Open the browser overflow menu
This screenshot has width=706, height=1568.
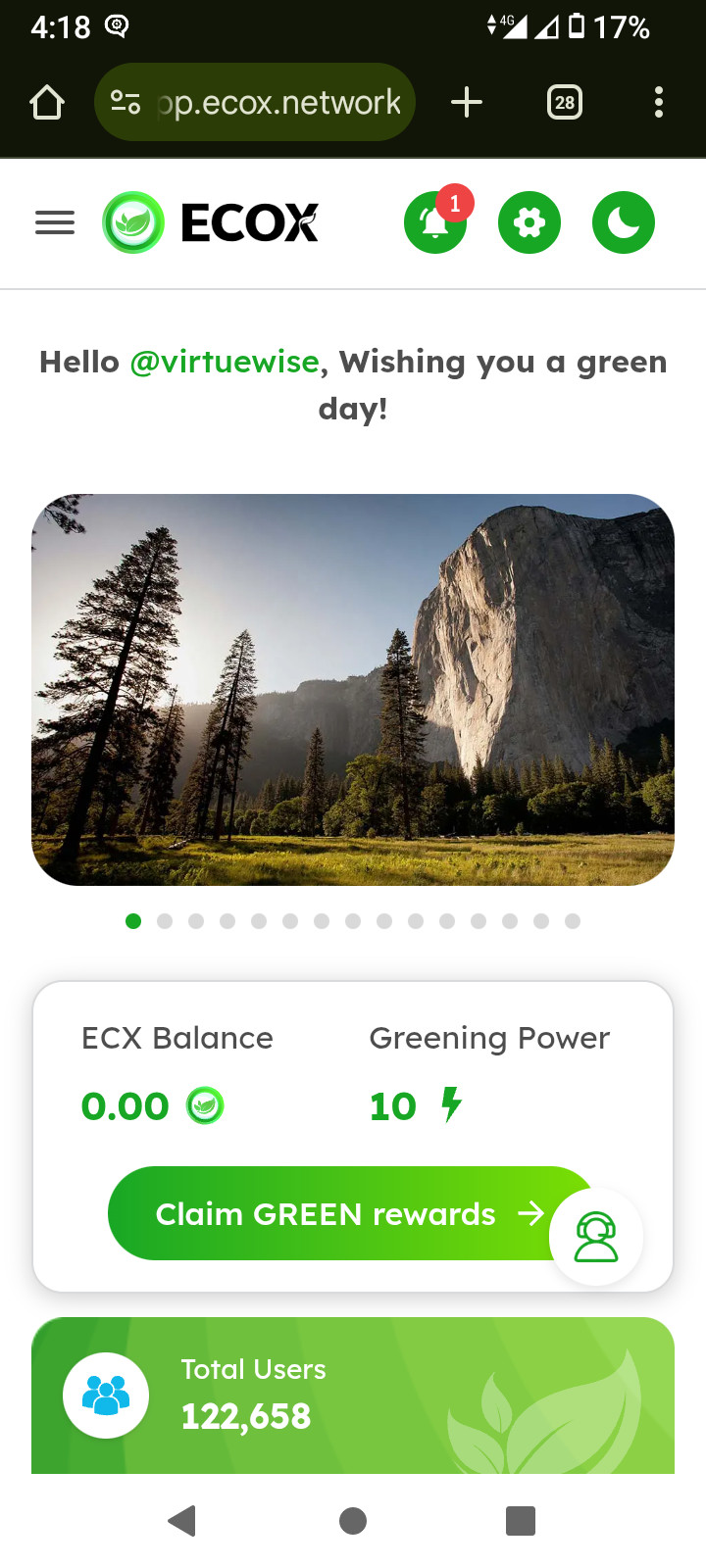pyautogui.click(x=658, y=102)
